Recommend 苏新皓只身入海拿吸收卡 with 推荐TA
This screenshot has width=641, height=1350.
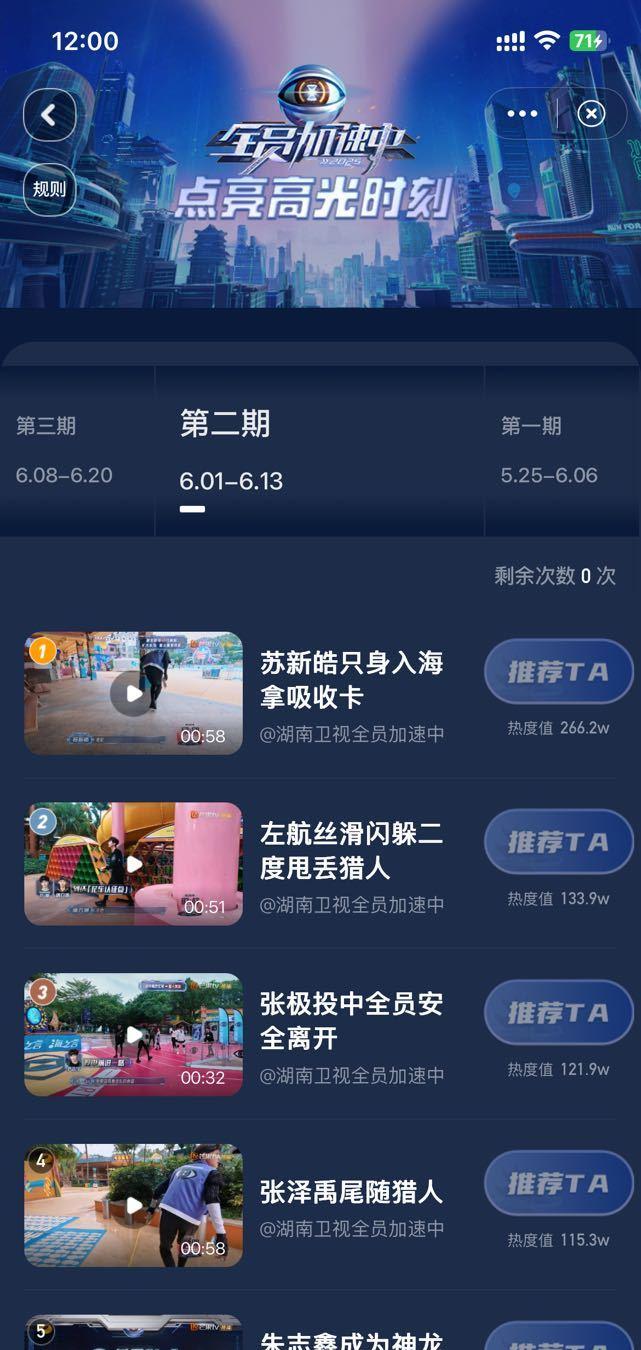click(x=558, y=672)
